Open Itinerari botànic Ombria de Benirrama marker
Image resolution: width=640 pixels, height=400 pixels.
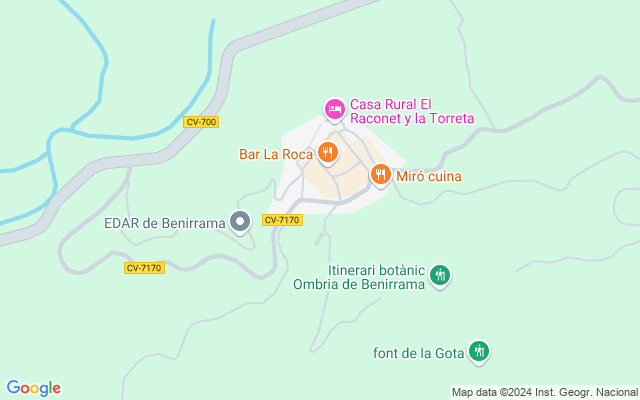coord(440,275)
